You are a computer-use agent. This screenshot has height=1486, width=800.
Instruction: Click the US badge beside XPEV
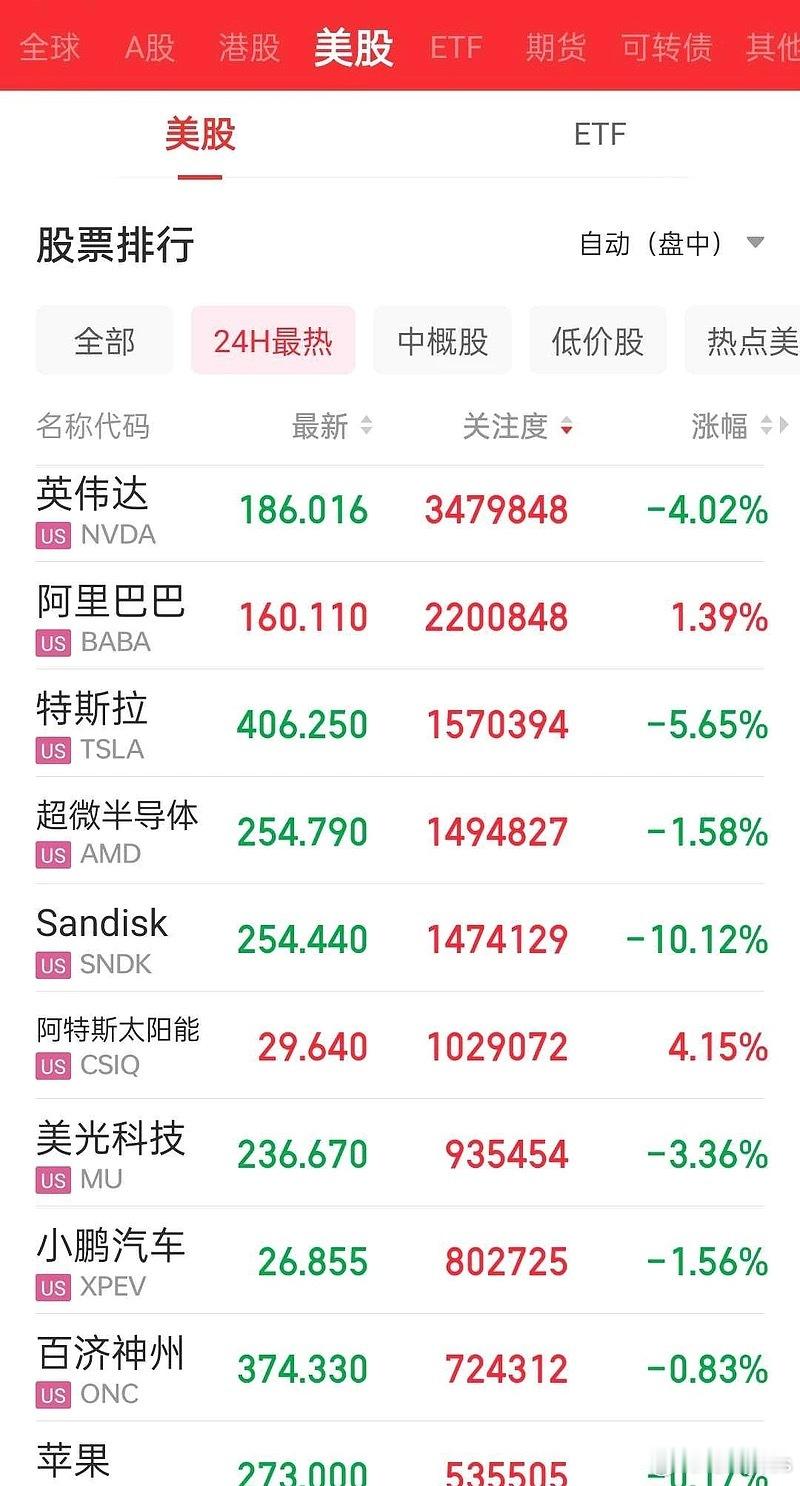coord(51,1287)
